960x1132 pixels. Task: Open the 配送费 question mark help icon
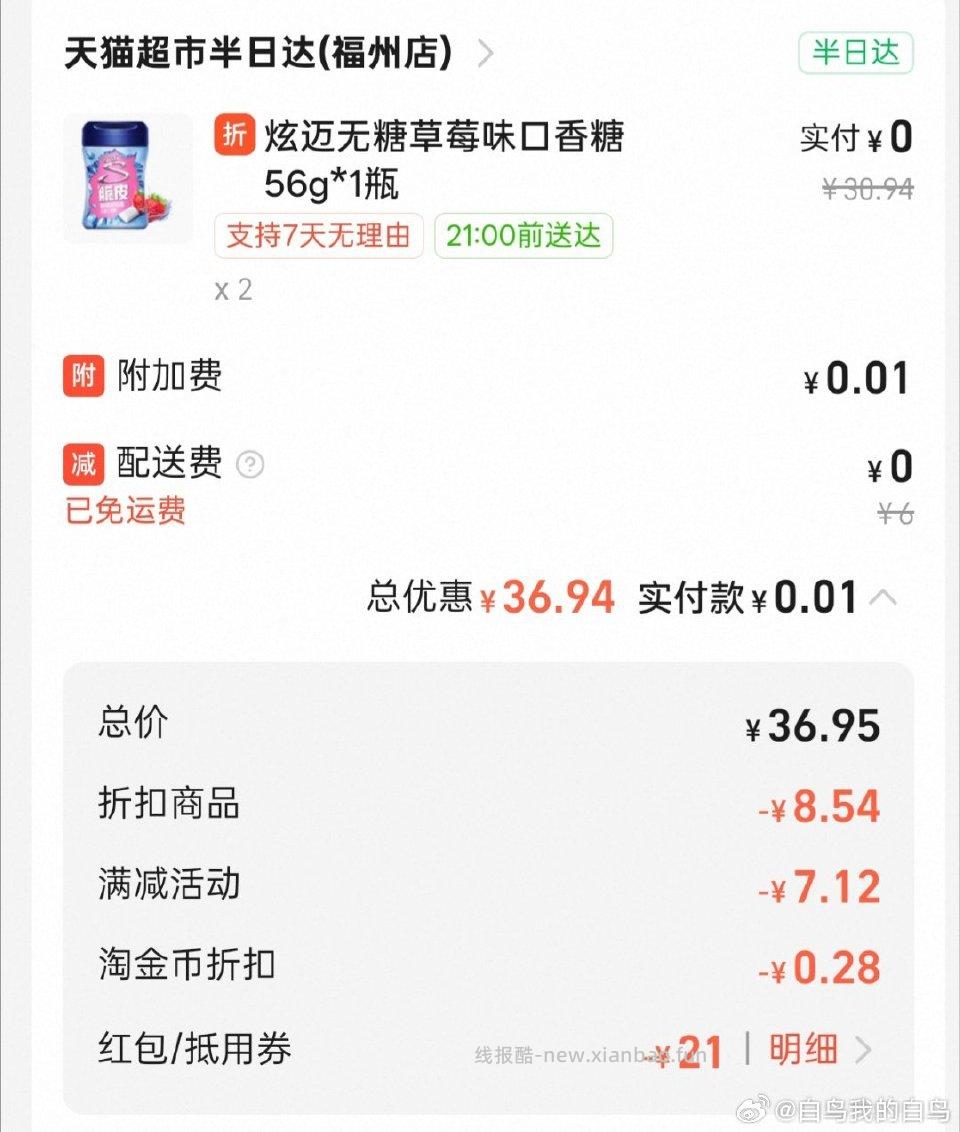click(250, 465)
